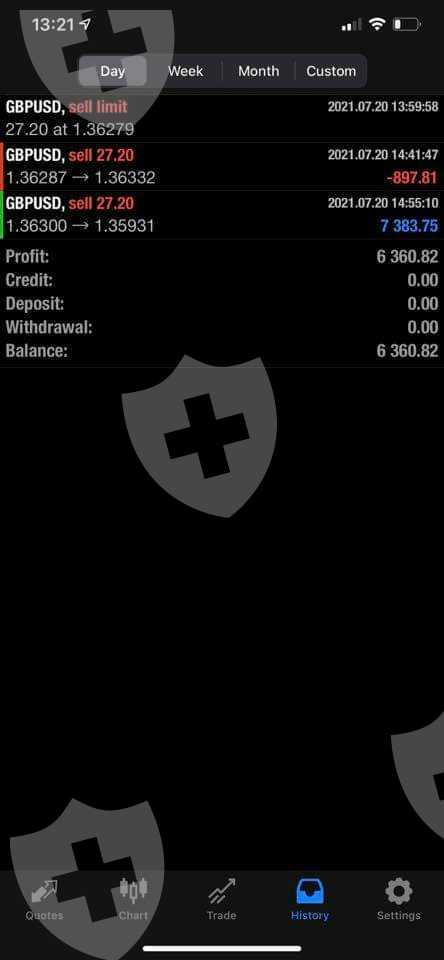Select the Day period segment
Screen dimensions: 444x960
pos(113,71)
